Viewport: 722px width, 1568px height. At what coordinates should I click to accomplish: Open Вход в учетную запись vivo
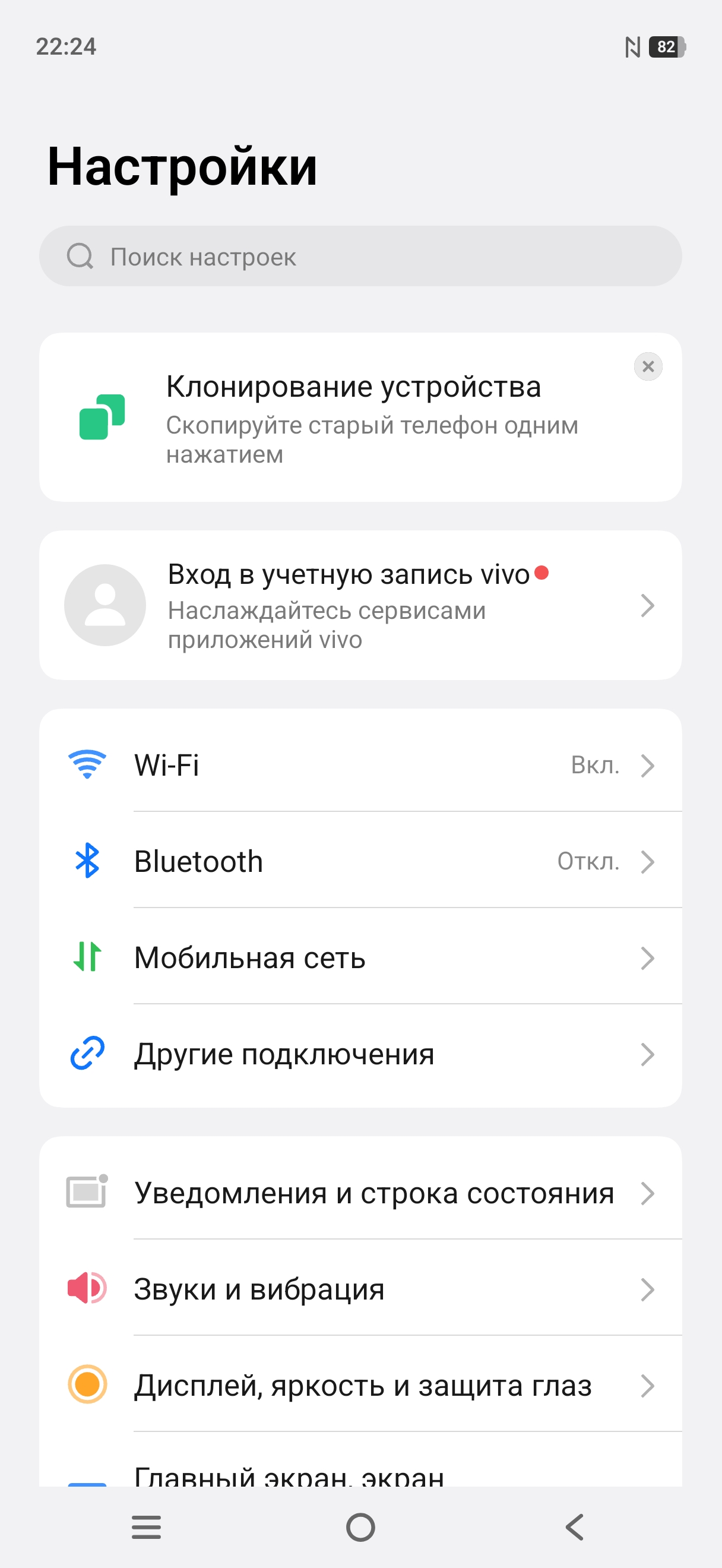click(360, 605)
